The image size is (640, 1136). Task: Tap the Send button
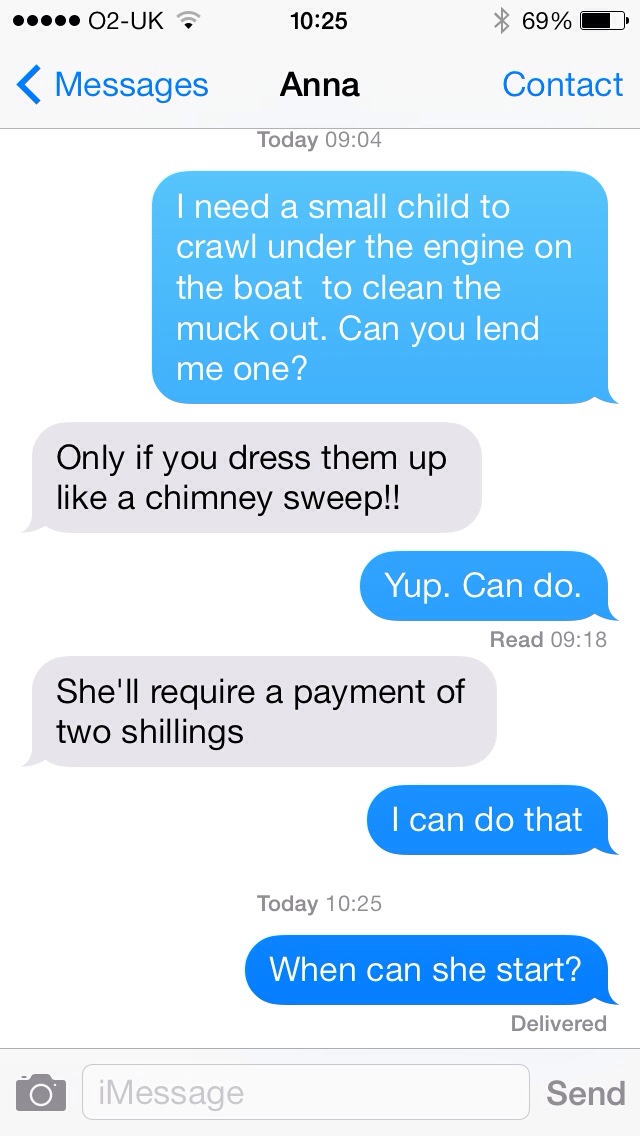click(x=585, y=1092)
